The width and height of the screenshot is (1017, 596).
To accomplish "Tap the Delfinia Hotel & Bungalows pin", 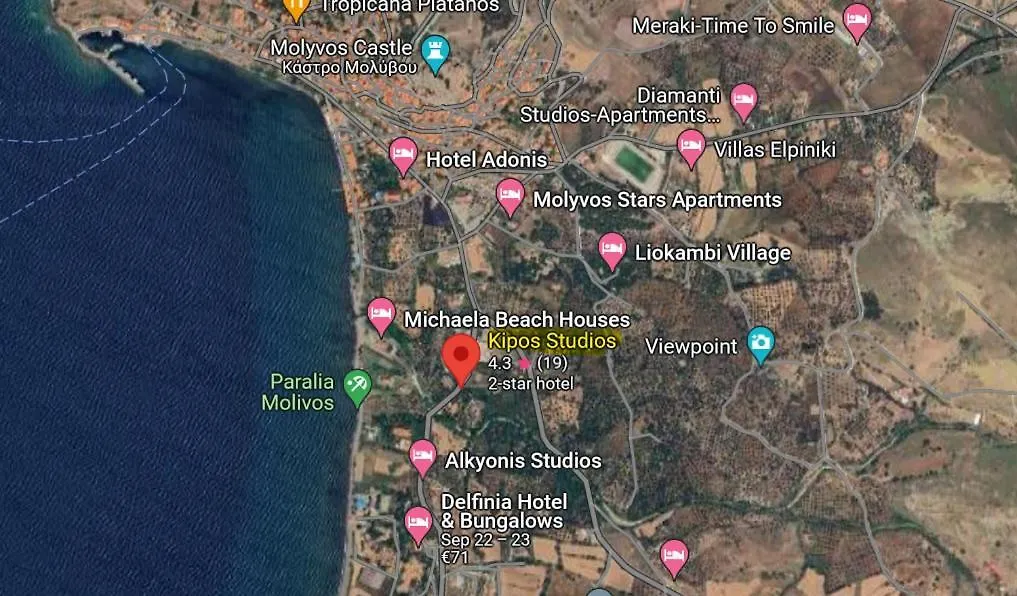I will (x=418, y=523).
